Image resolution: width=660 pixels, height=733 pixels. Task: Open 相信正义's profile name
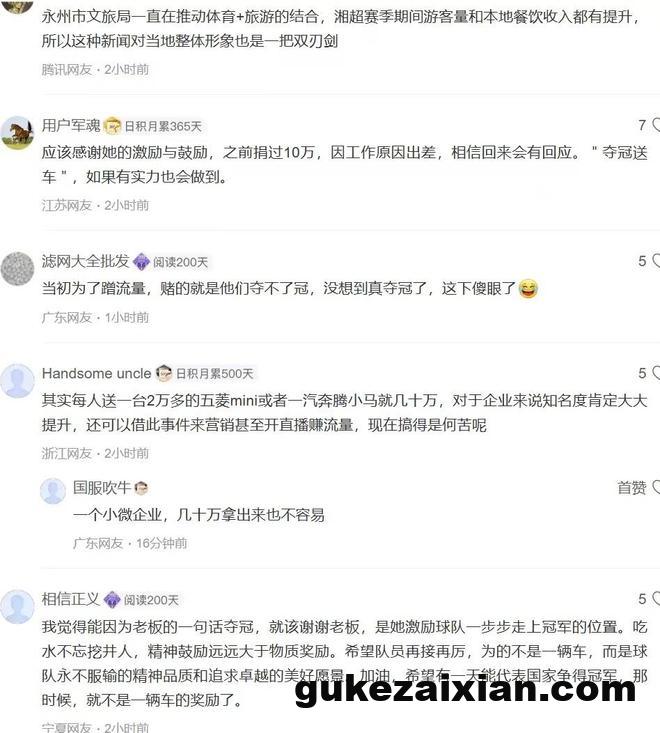coord(70,599)
